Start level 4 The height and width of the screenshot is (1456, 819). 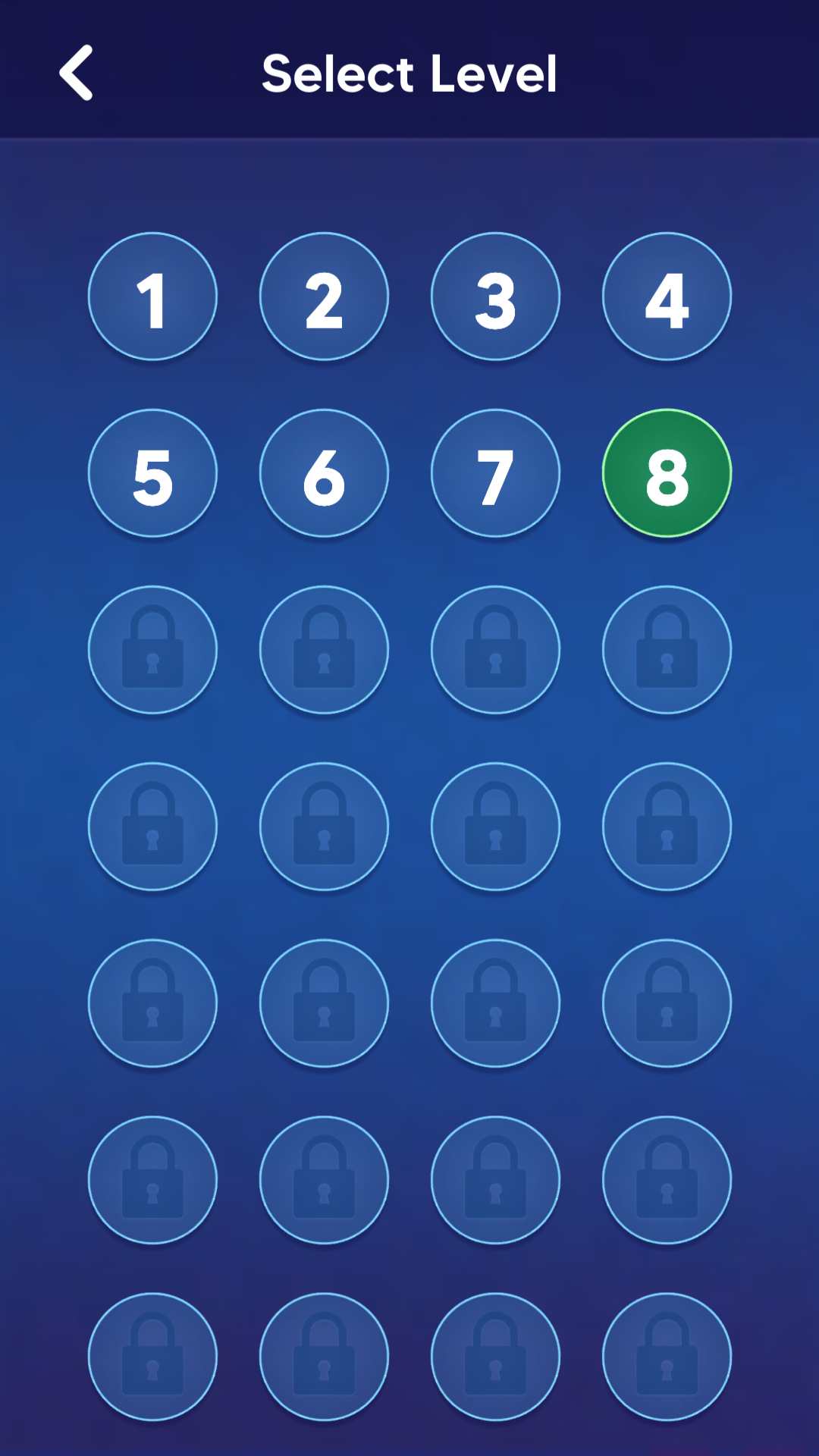667,297
